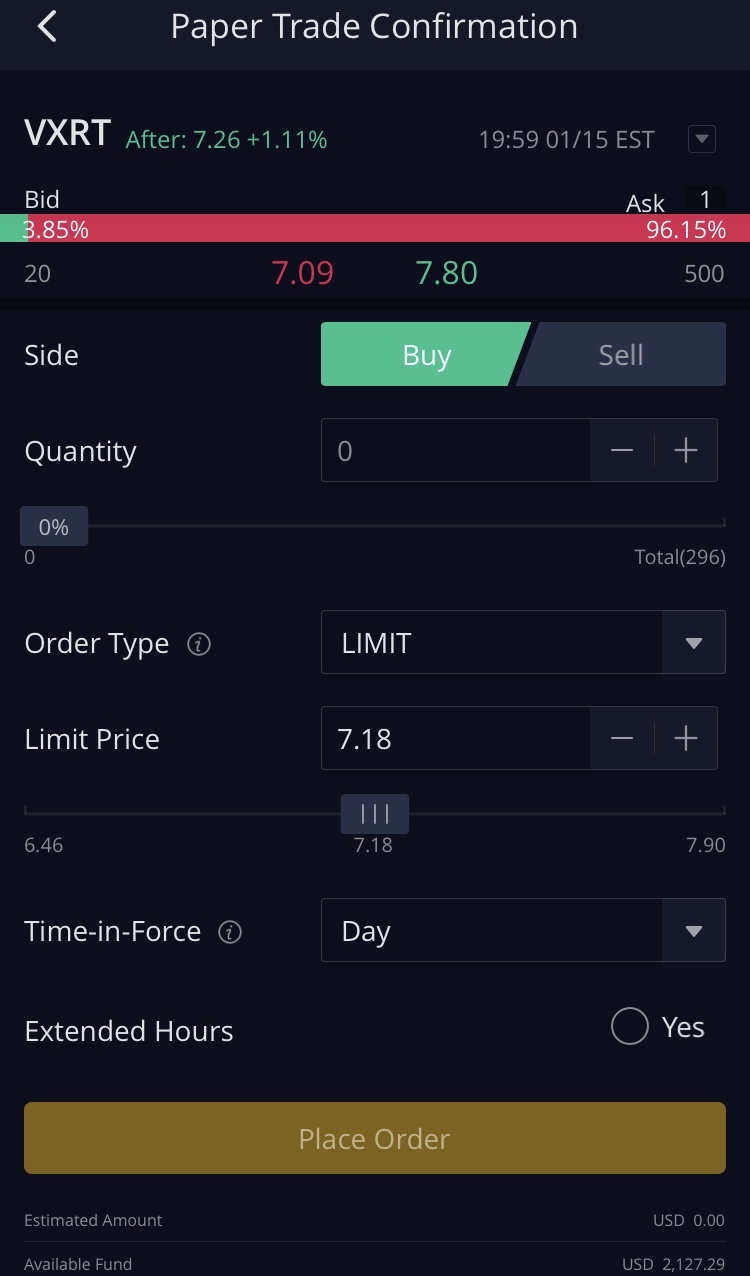
Task: Increase quantity with the plus stepper
Action: 686,450
